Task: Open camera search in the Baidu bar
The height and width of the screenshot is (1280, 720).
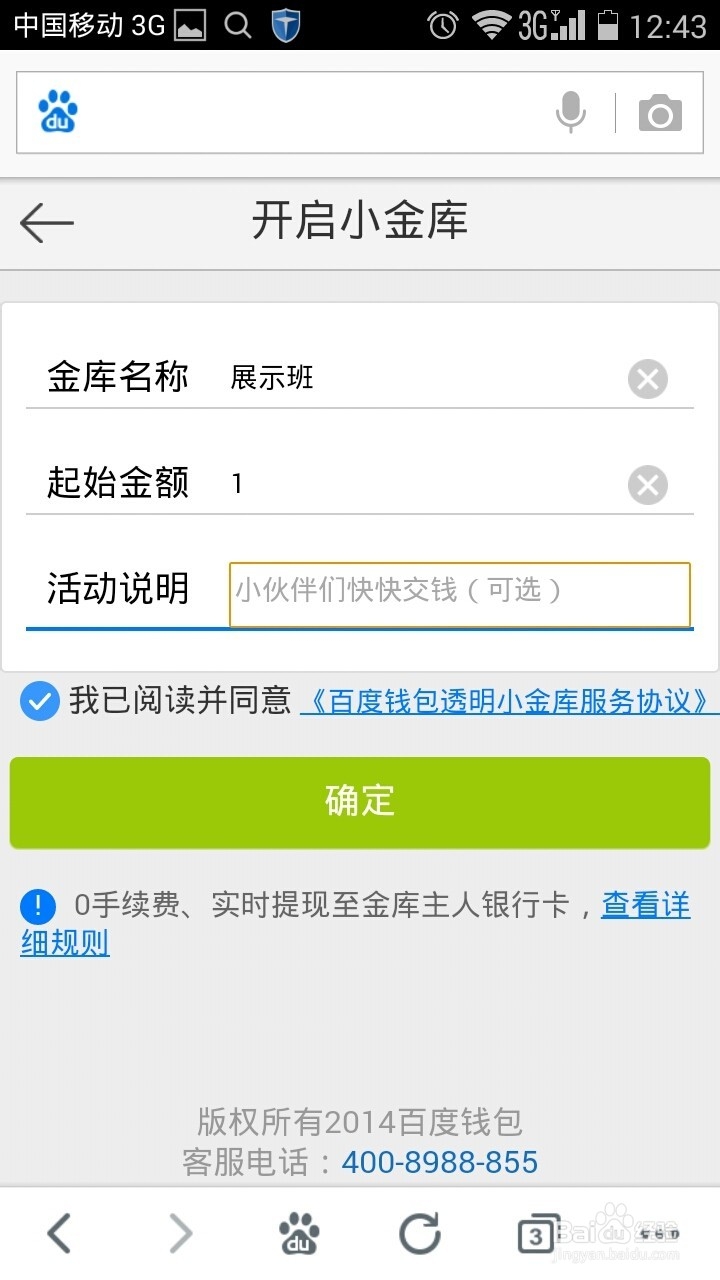Action: click(x=658, y=113)
